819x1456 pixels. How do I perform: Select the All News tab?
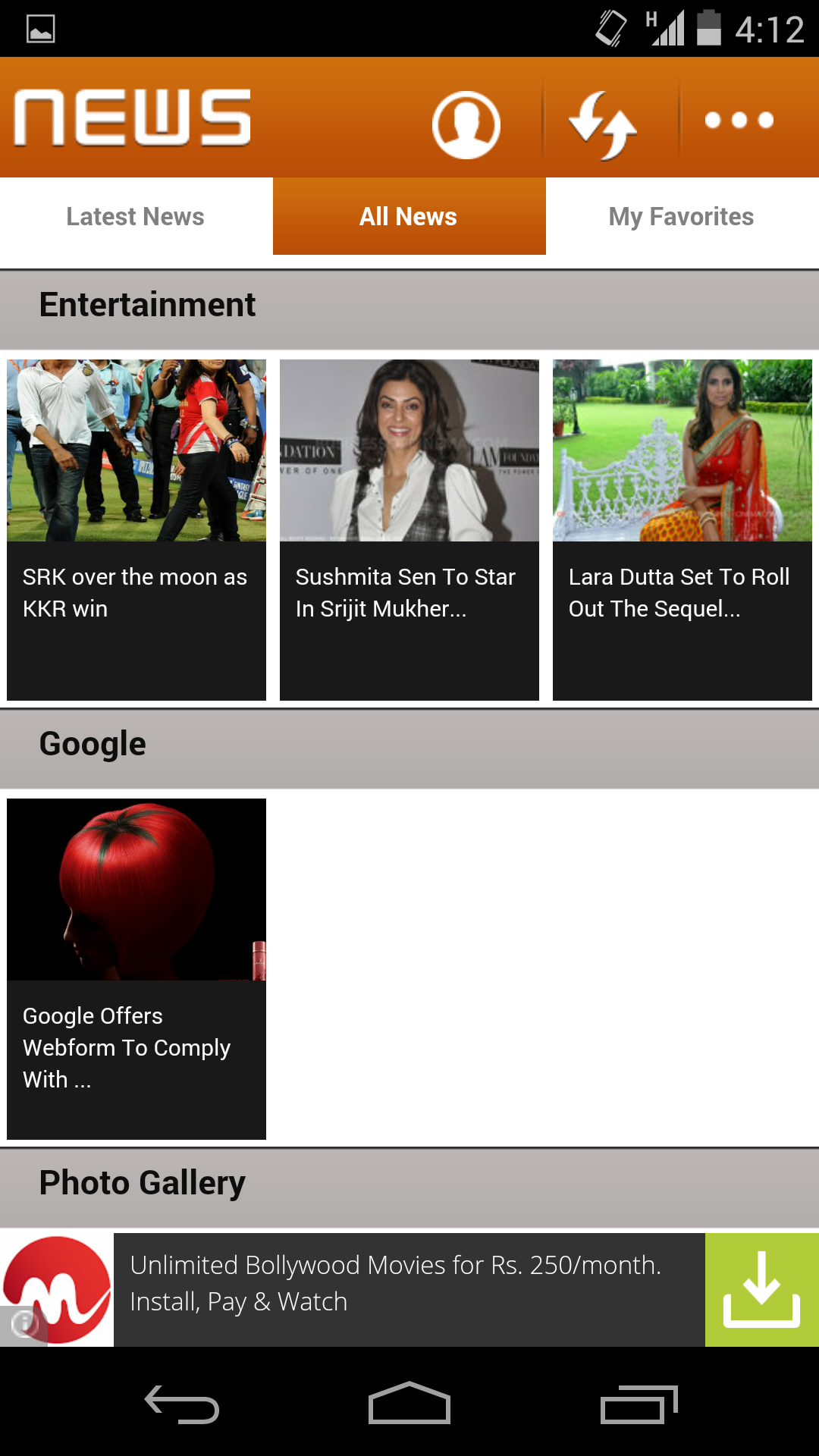(409, 217)
